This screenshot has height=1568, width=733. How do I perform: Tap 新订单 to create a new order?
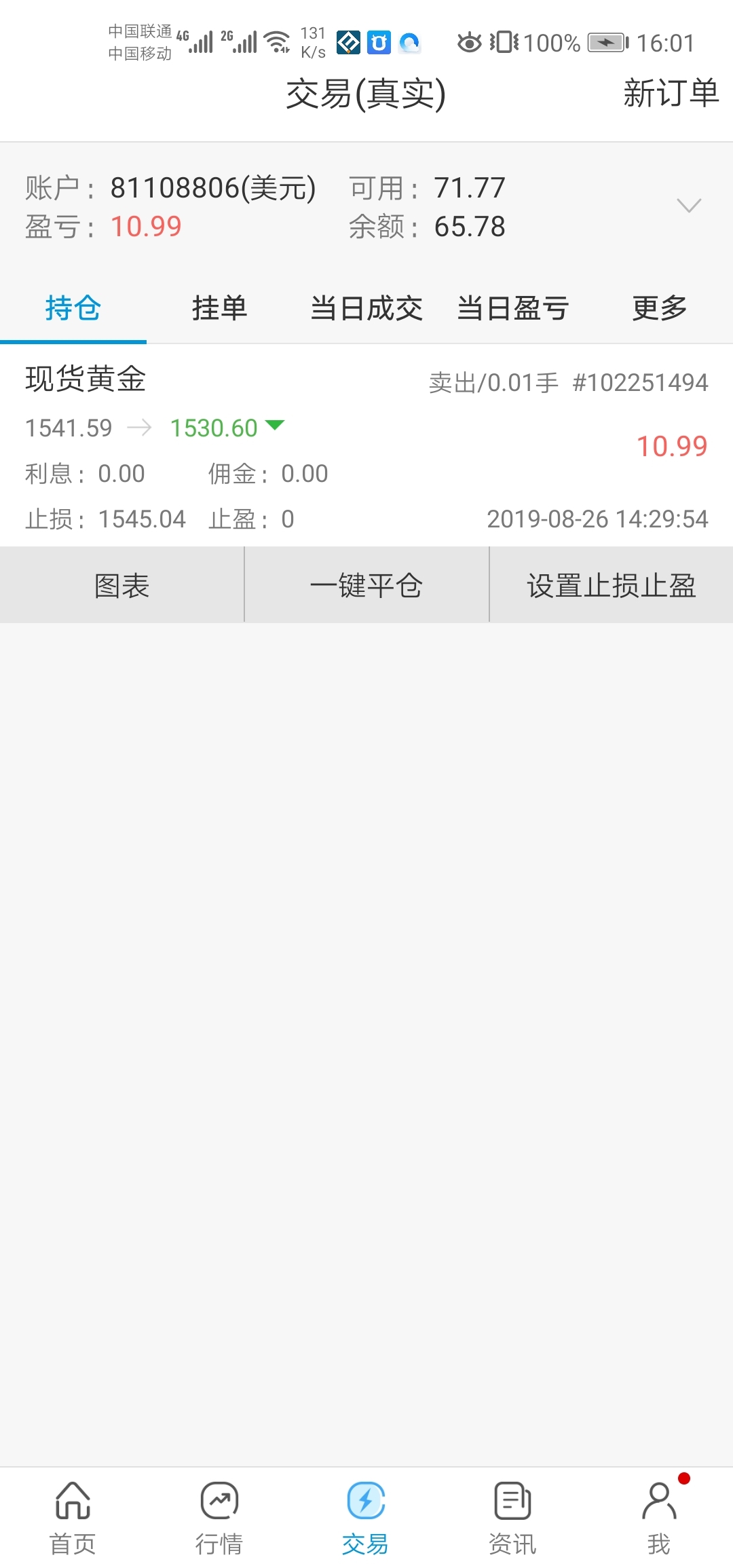[671, 93]
